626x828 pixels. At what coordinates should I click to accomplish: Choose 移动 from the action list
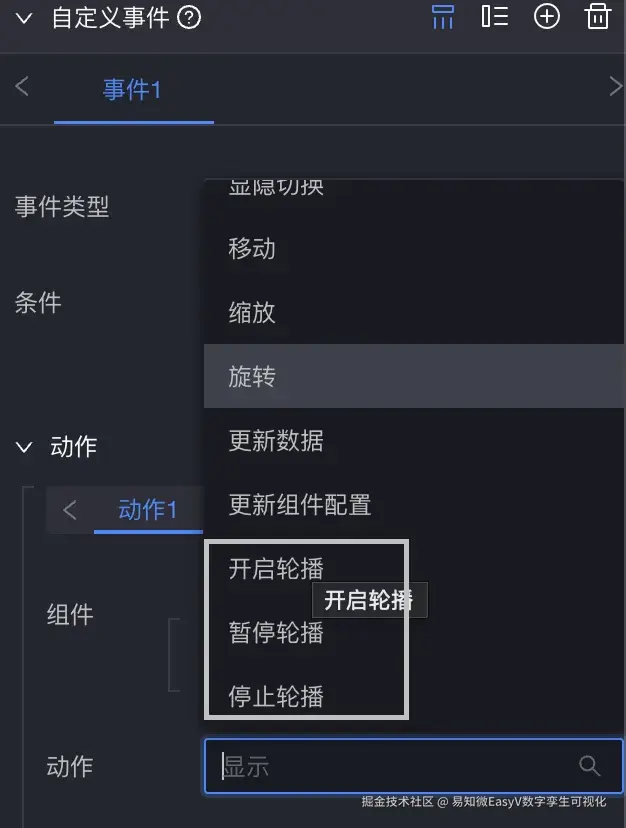coord(252,248)
